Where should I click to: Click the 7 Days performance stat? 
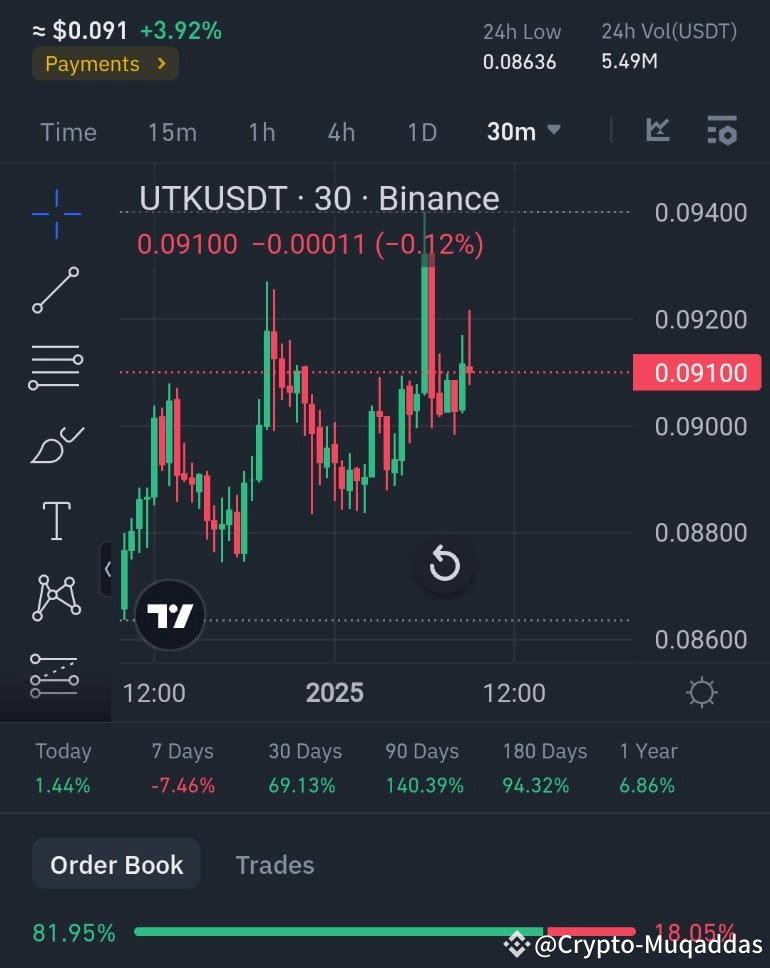182,768
